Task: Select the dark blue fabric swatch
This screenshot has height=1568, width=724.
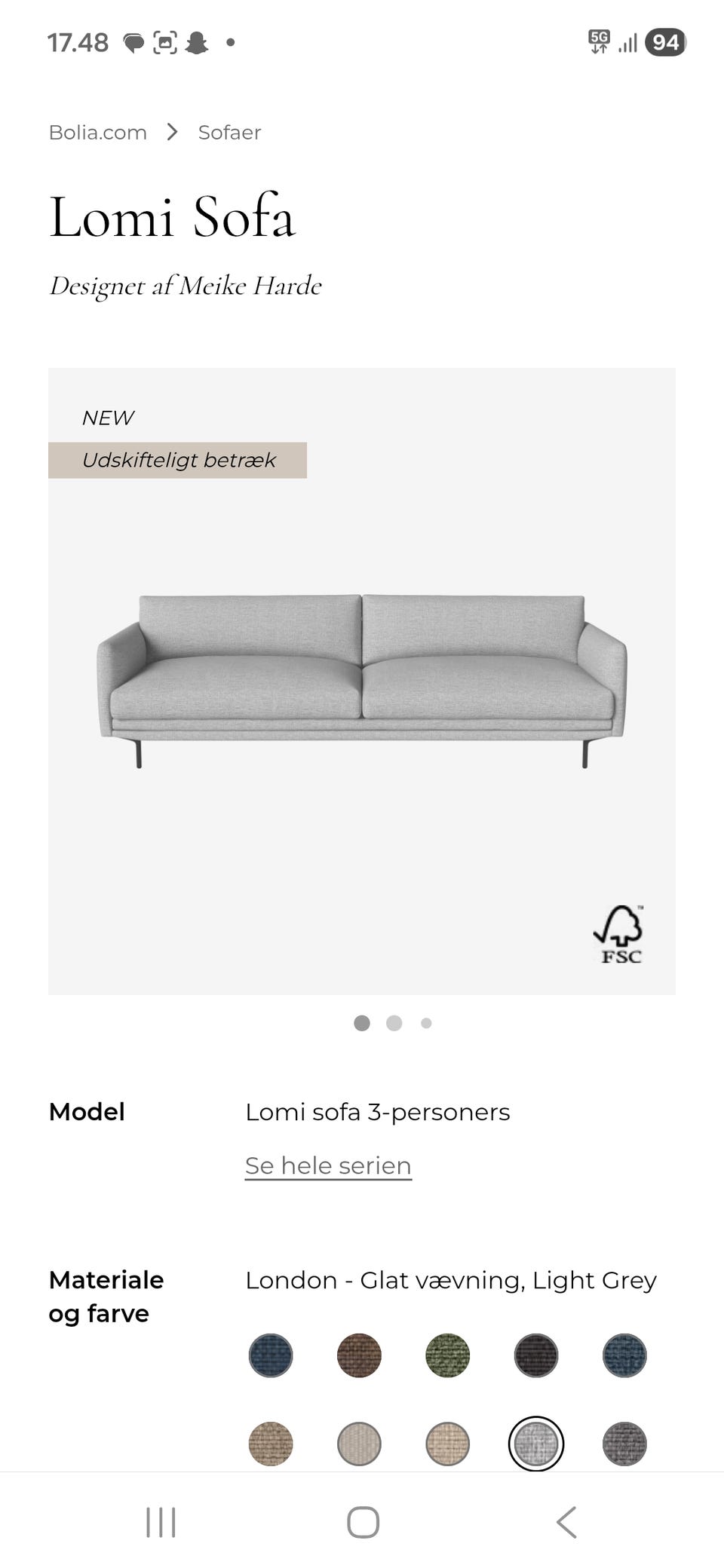Action: (271, 1355)
